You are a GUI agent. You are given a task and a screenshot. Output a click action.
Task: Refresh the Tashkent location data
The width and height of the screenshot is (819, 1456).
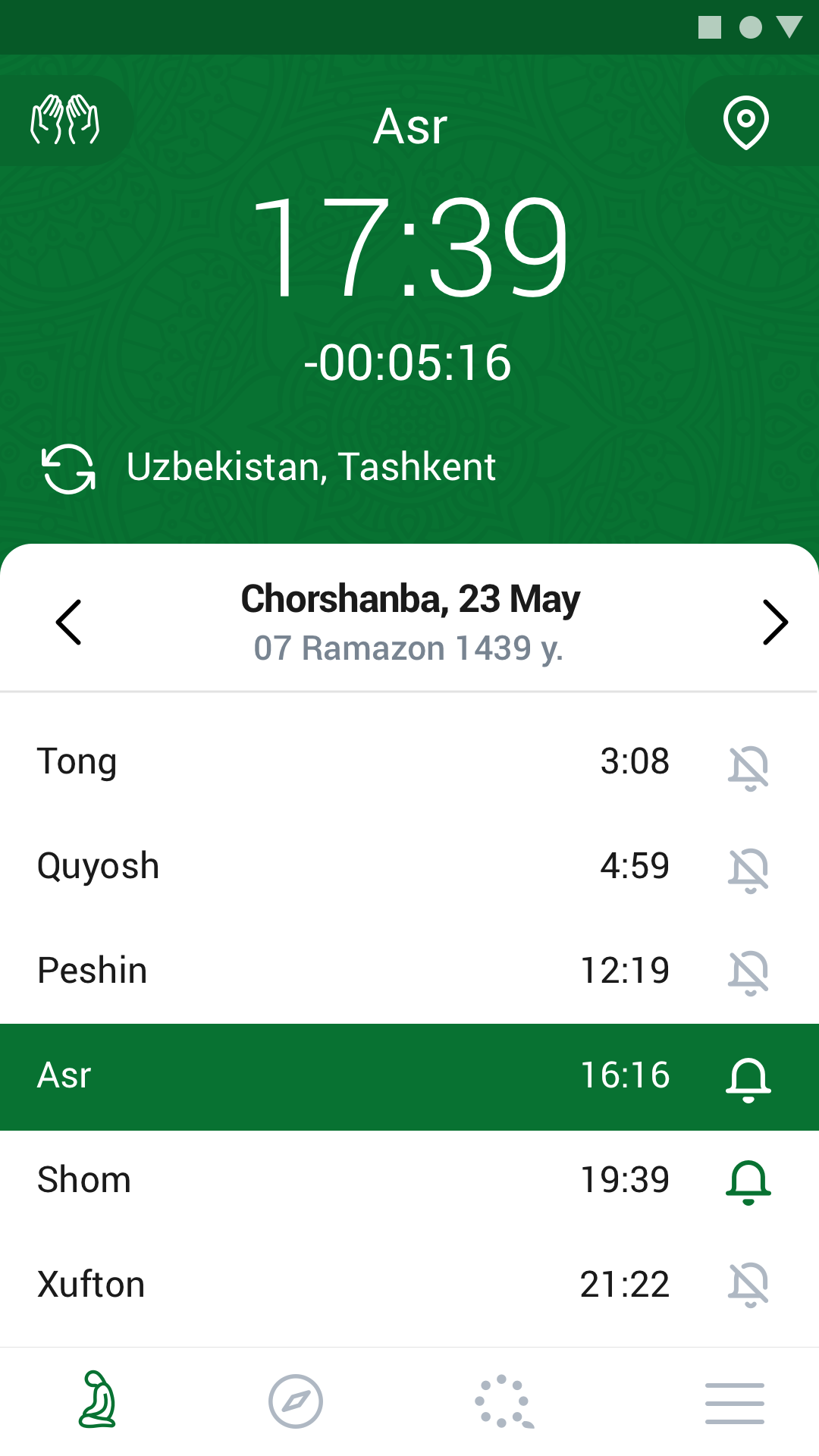click(69, 469)
